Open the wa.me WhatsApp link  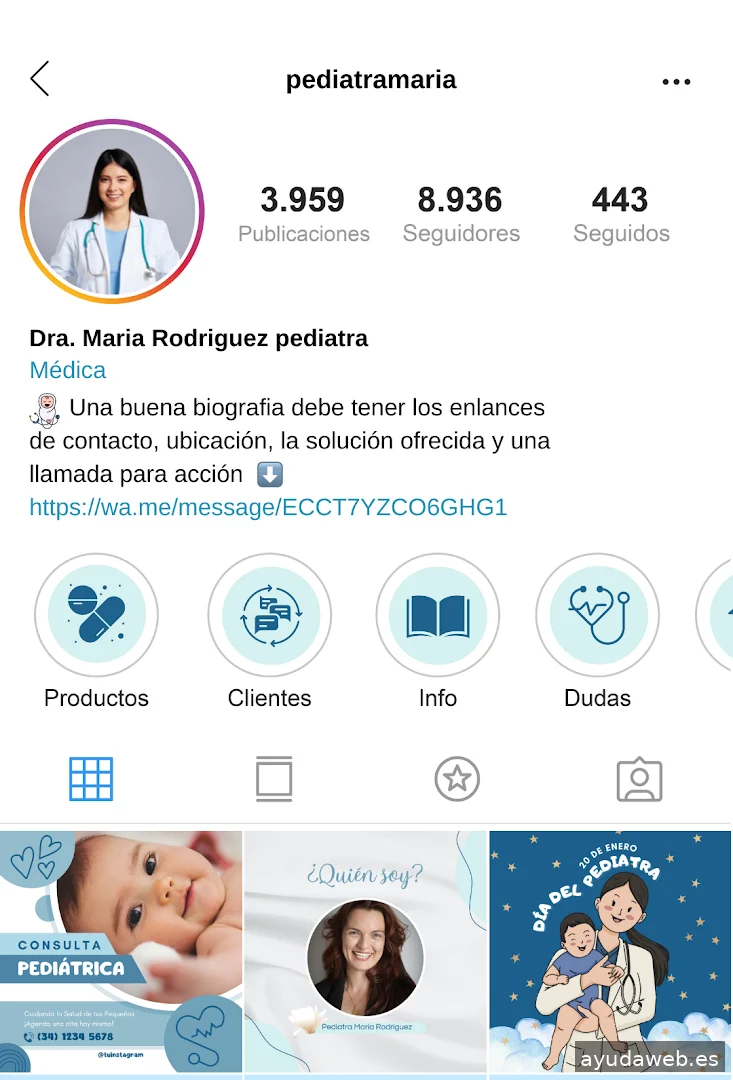click(268, 507)
